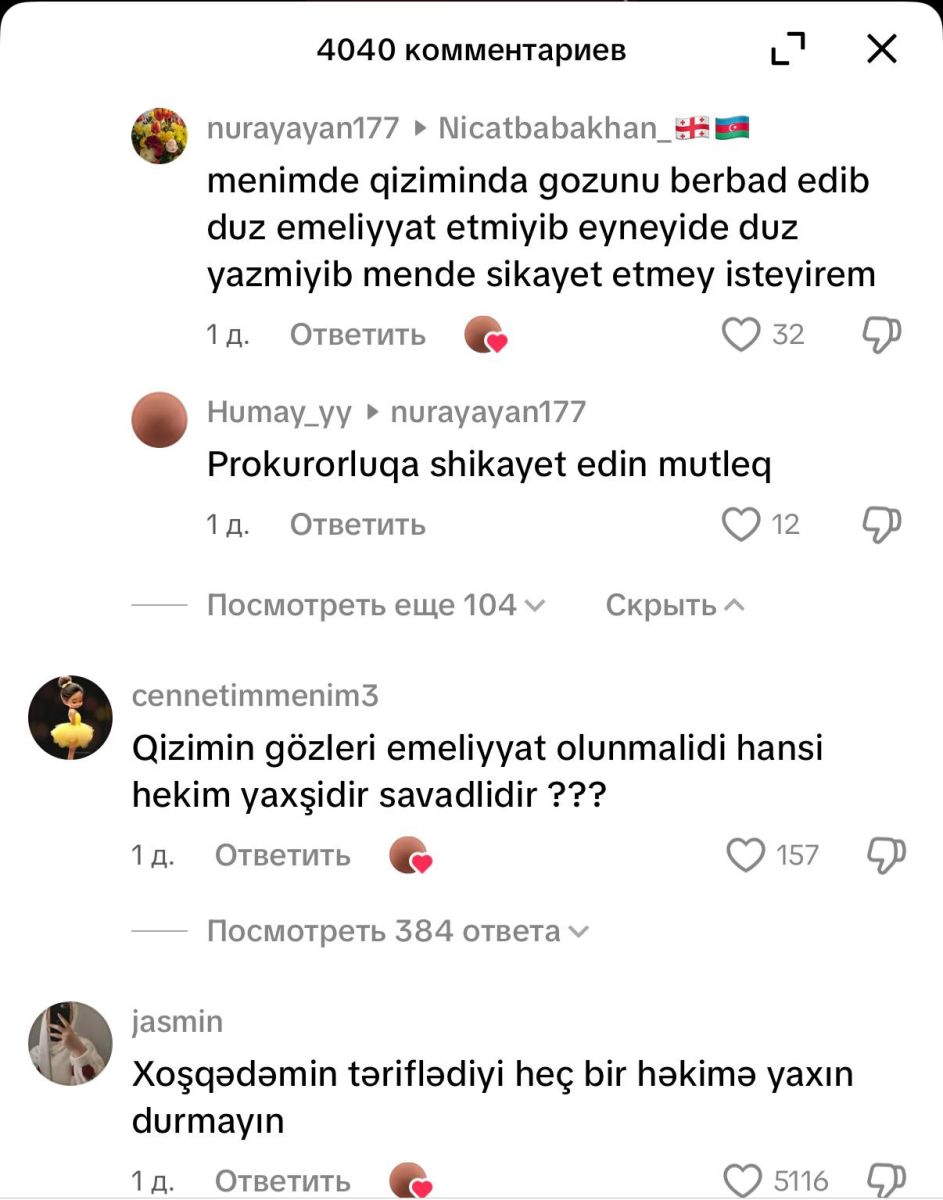Open jasmin's profile avatar
This screenshot has width=943, height=1200.
click(69, 1044)
